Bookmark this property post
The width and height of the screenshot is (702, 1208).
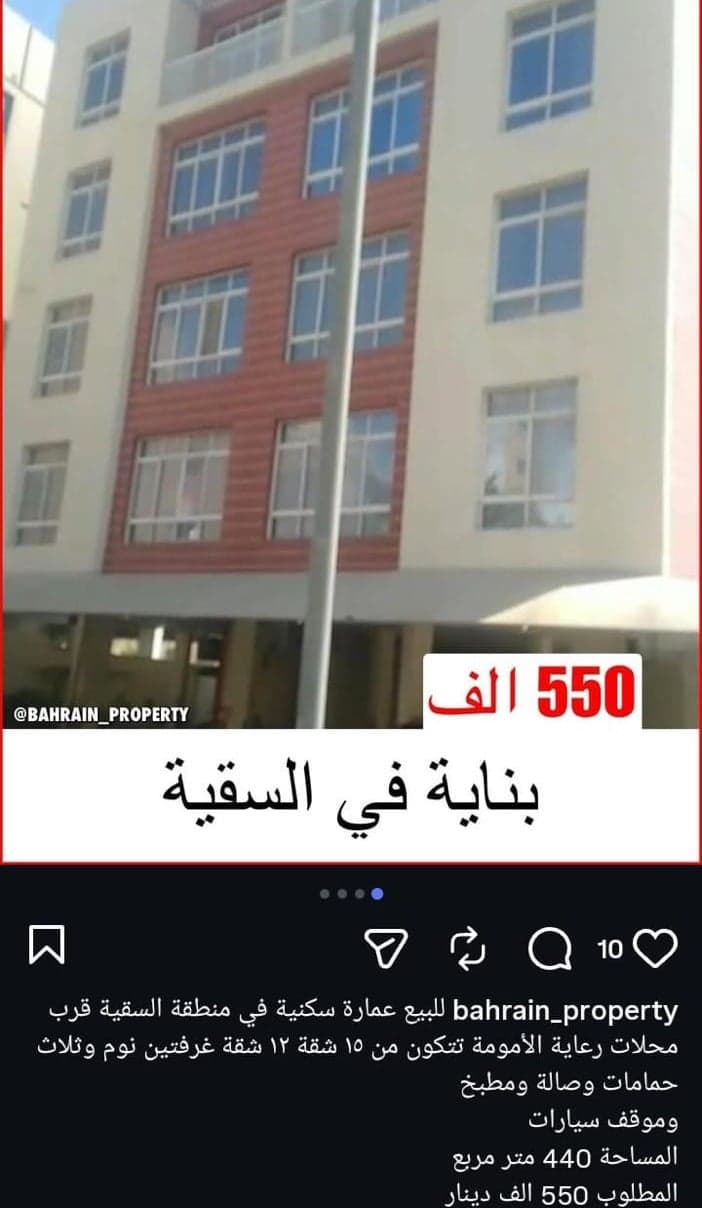47,946
